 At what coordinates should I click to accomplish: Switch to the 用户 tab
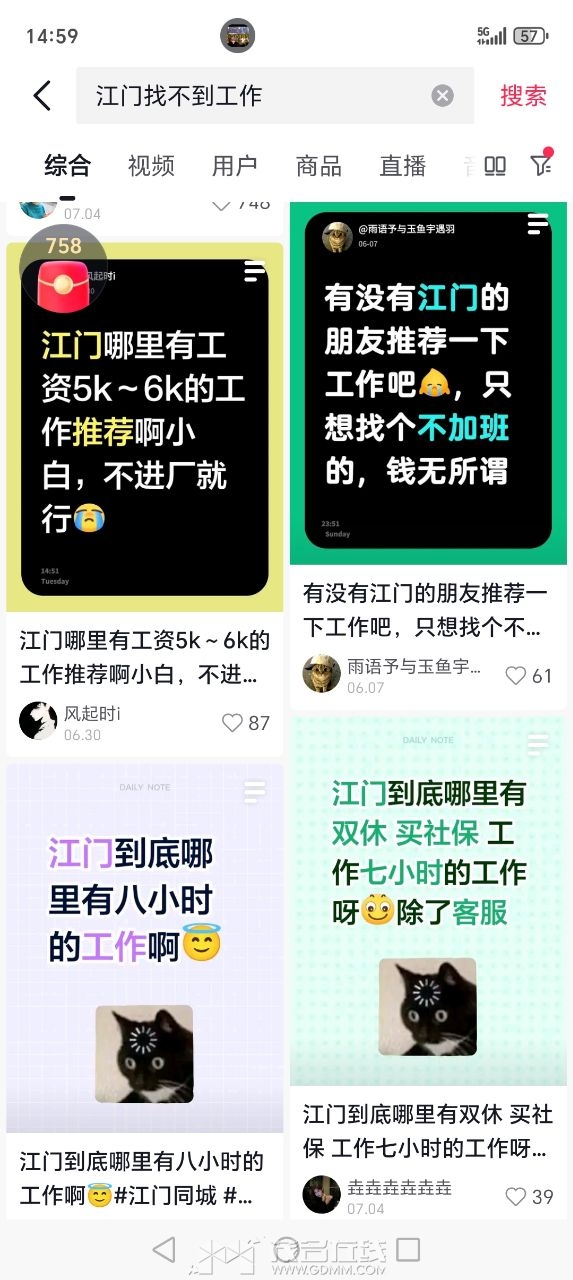pos(235,166)
